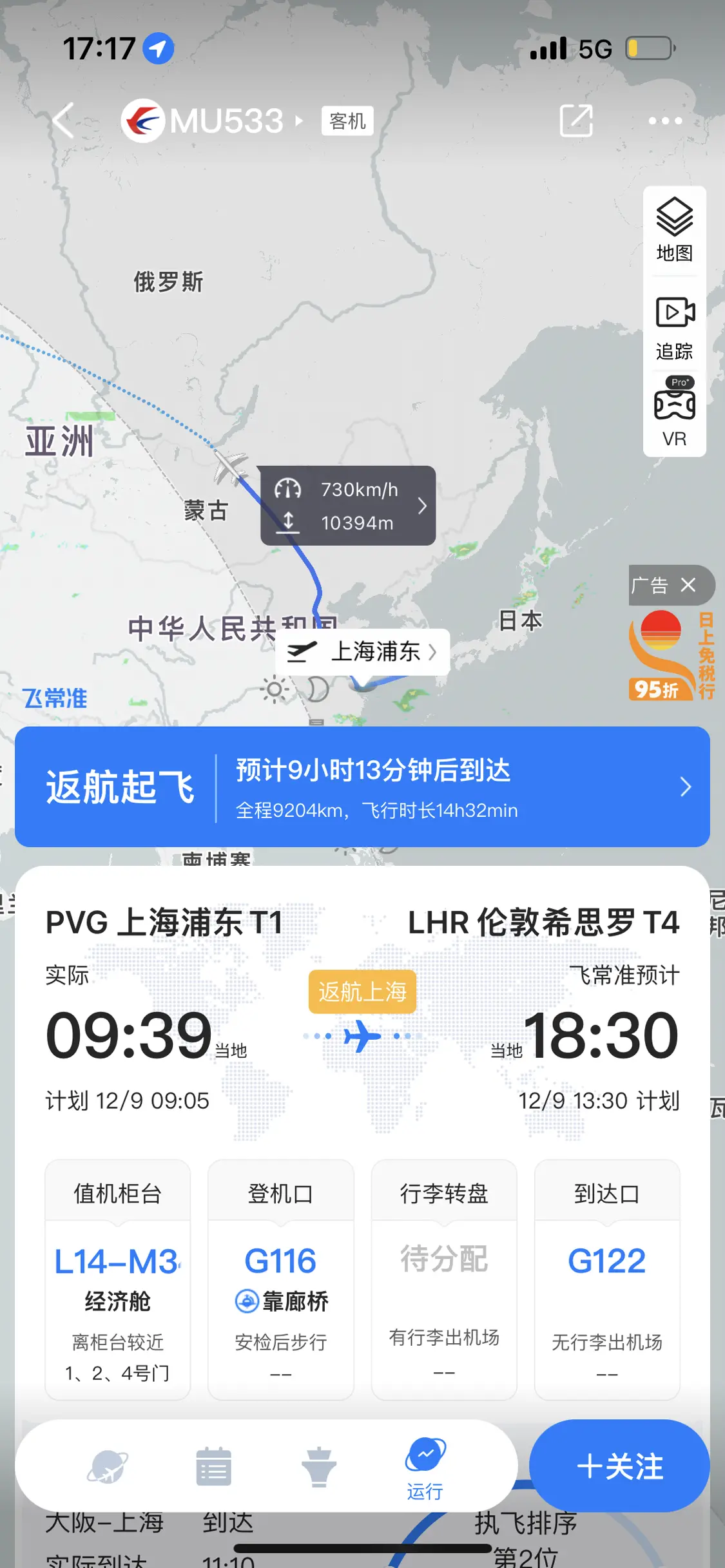
Task: Tap the 值机柜台 L14–M3 card
Action: point(117,1279)
